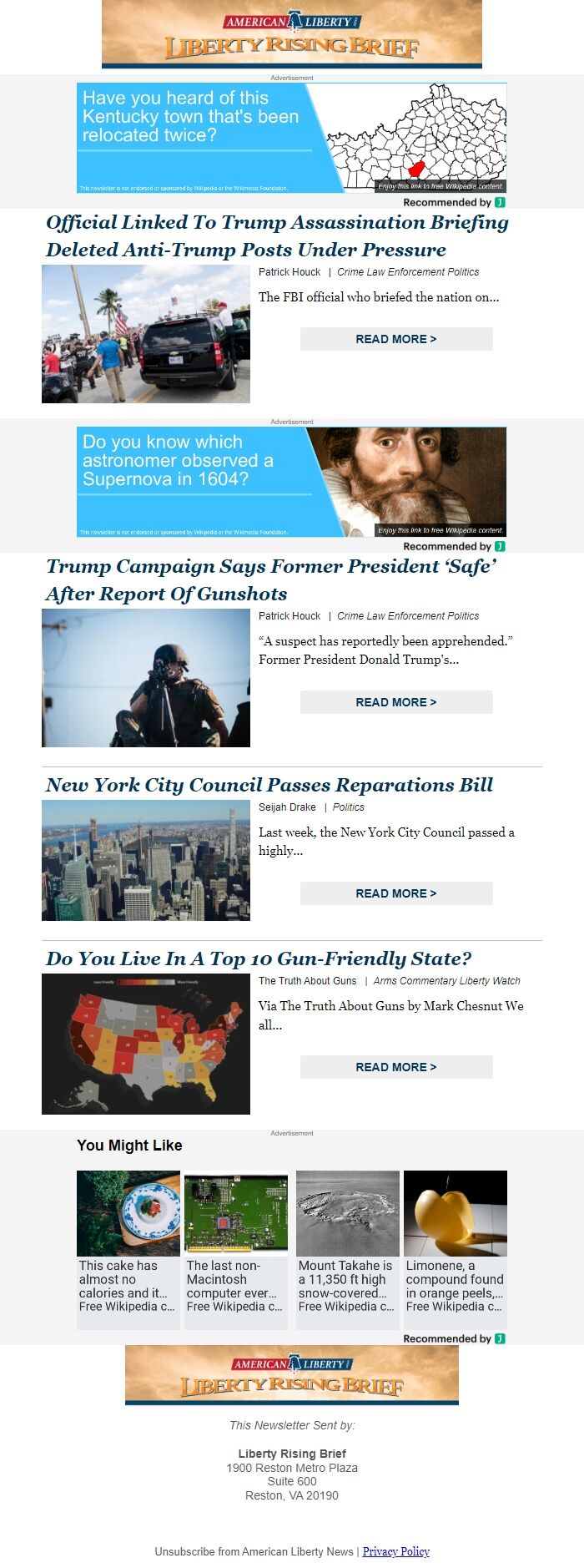584x1568 pixels.
Task: Unsubscribe from American Liberty News
Action: point(254,1551)
